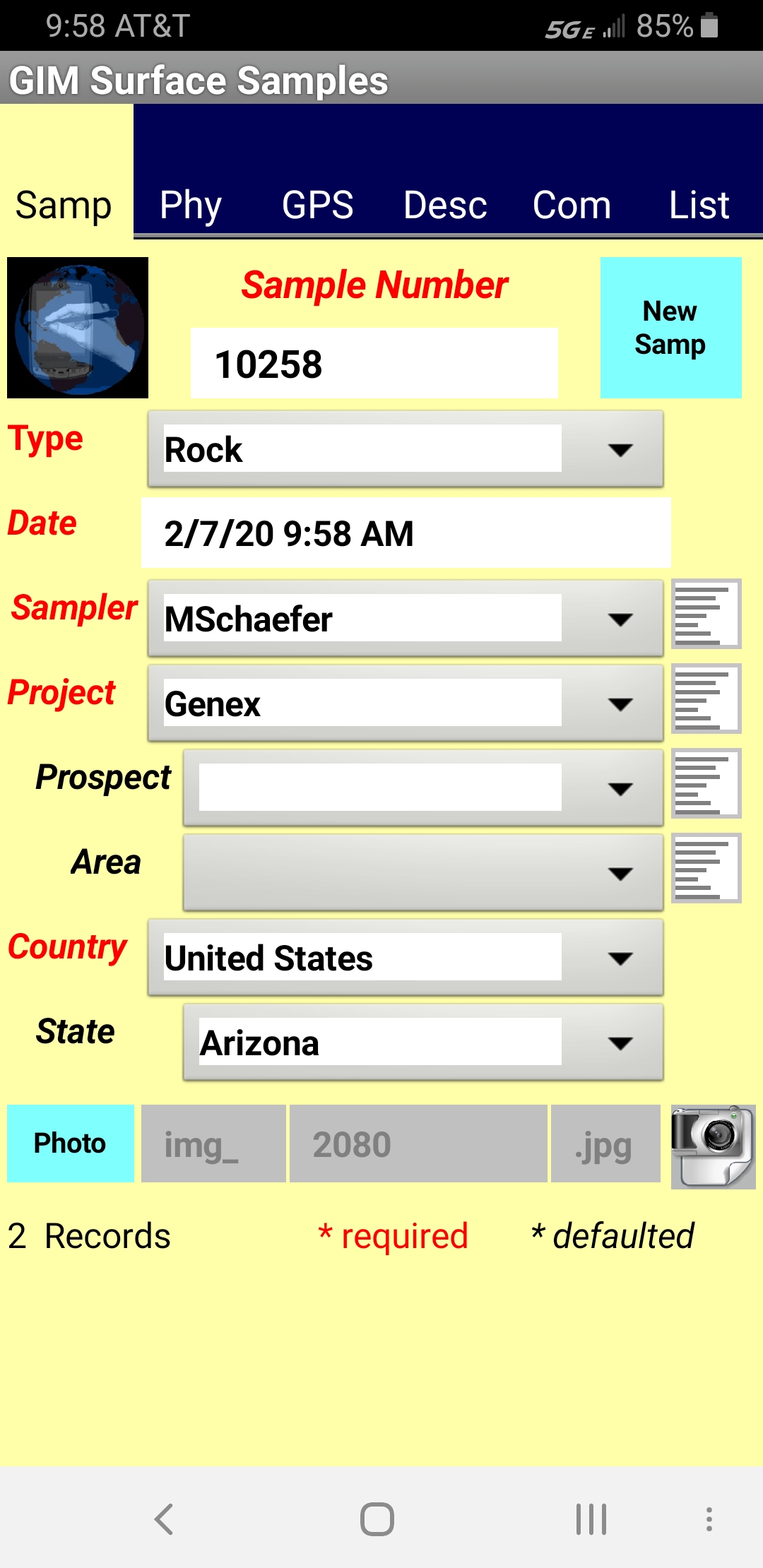Create a new sample with New Samp
Viewport: 763px width, 1568px height.
point(670,328)
